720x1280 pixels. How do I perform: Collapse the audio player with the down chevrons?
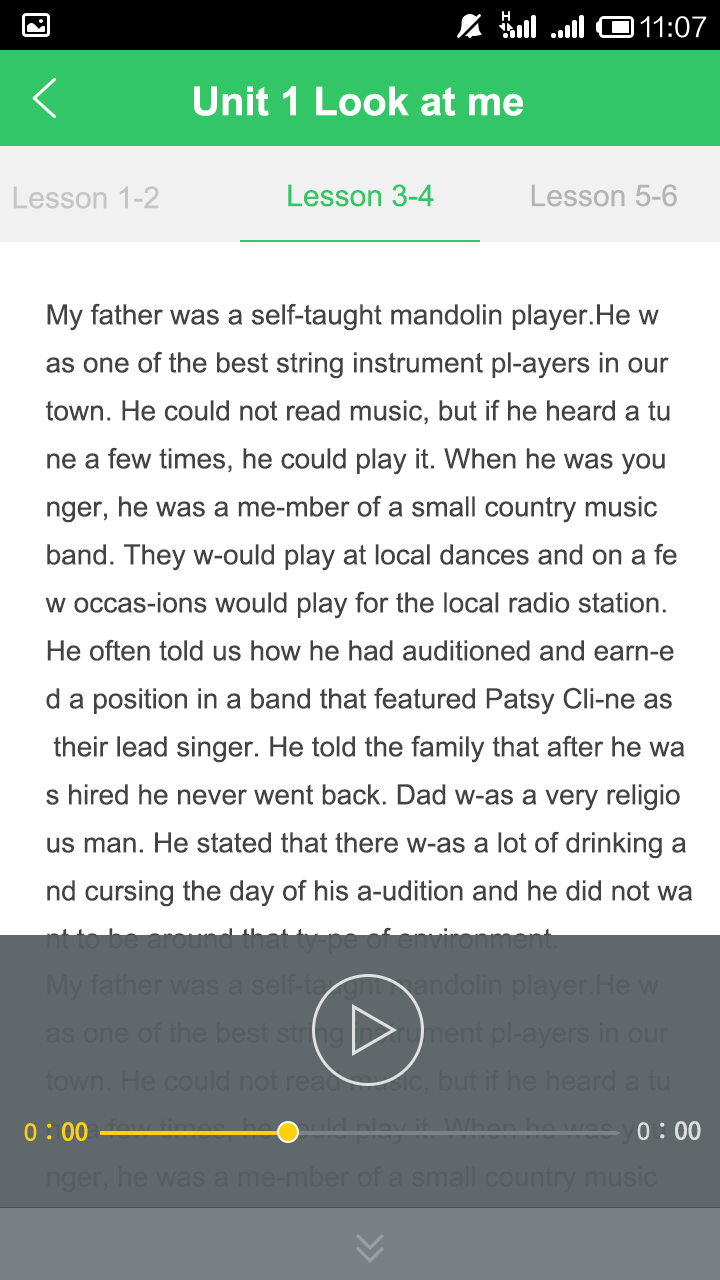pos(370,1246)
